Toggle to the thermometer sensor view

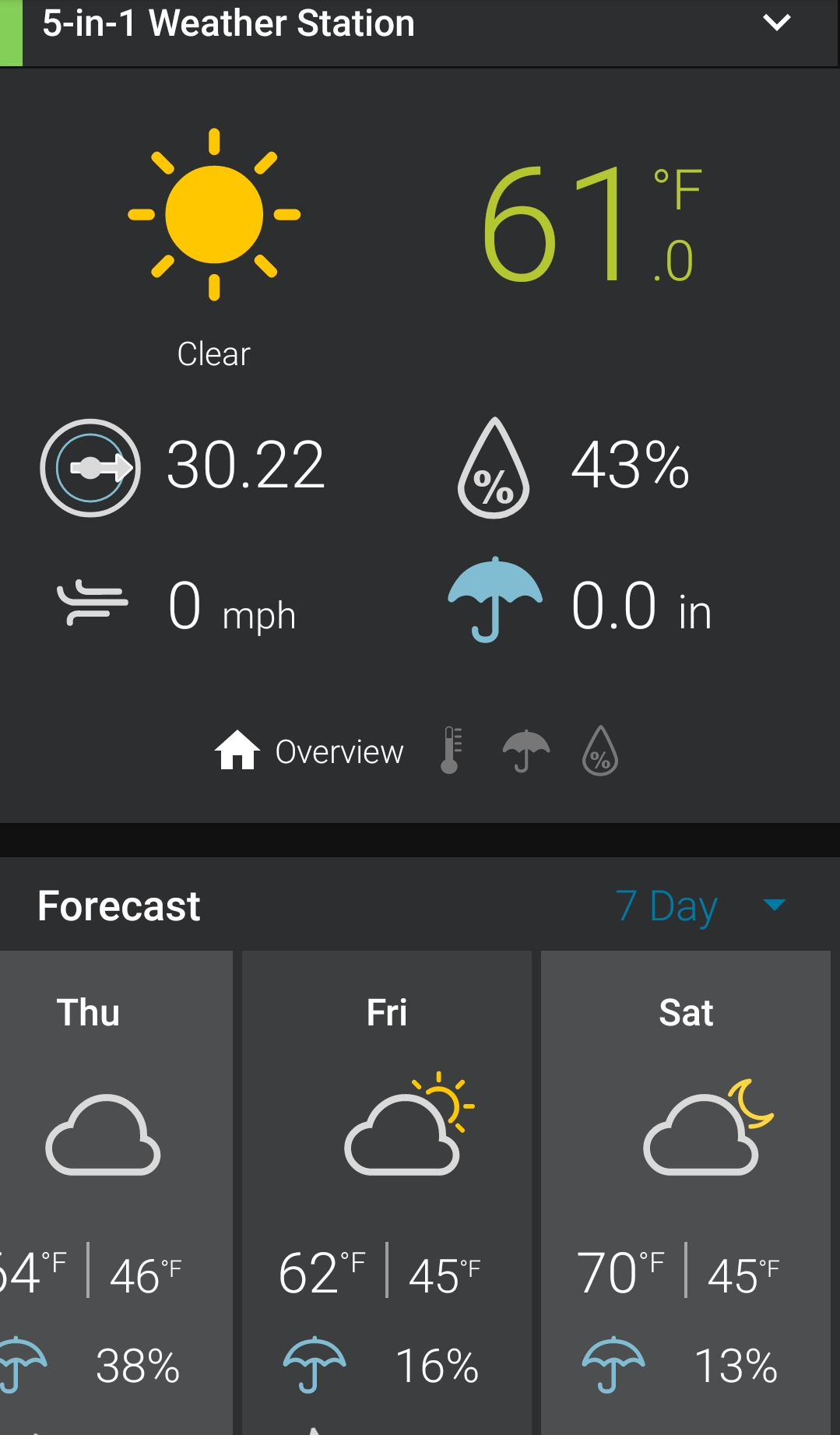(x=452, y=750)
